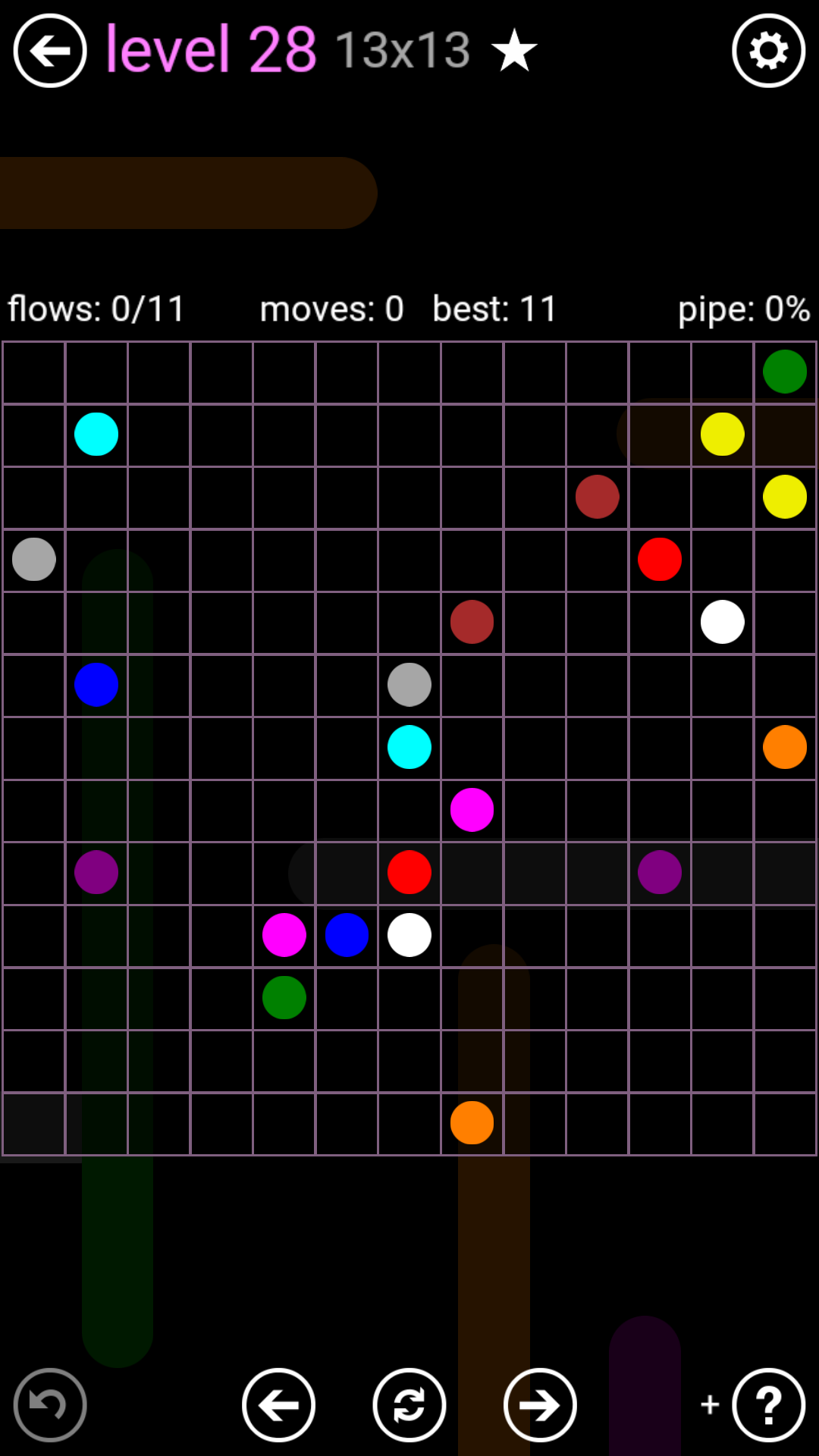
Task: Undo the last move
Action: coord(50,1404)
